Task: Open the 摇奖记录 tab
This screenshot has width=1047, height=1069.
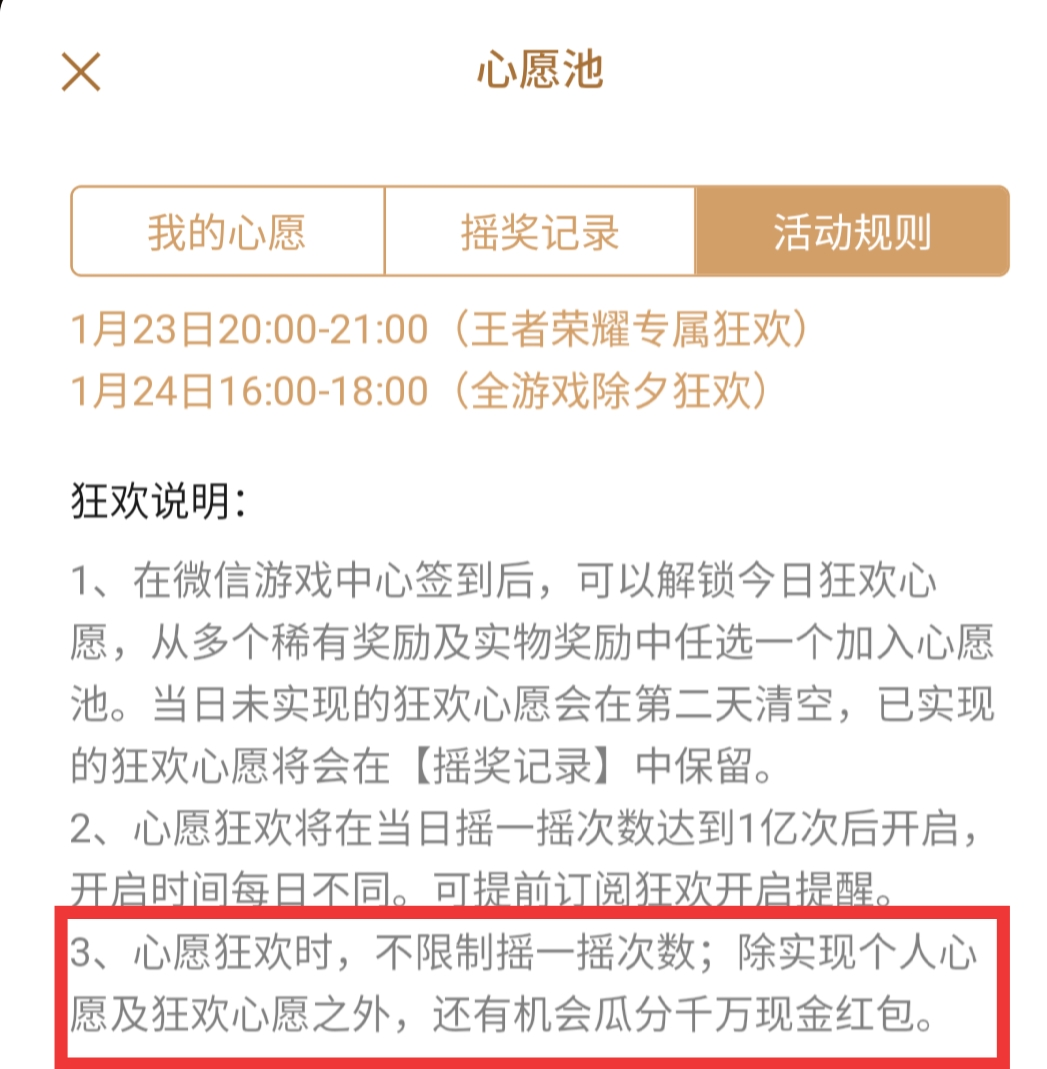Action: coord(540,231)
